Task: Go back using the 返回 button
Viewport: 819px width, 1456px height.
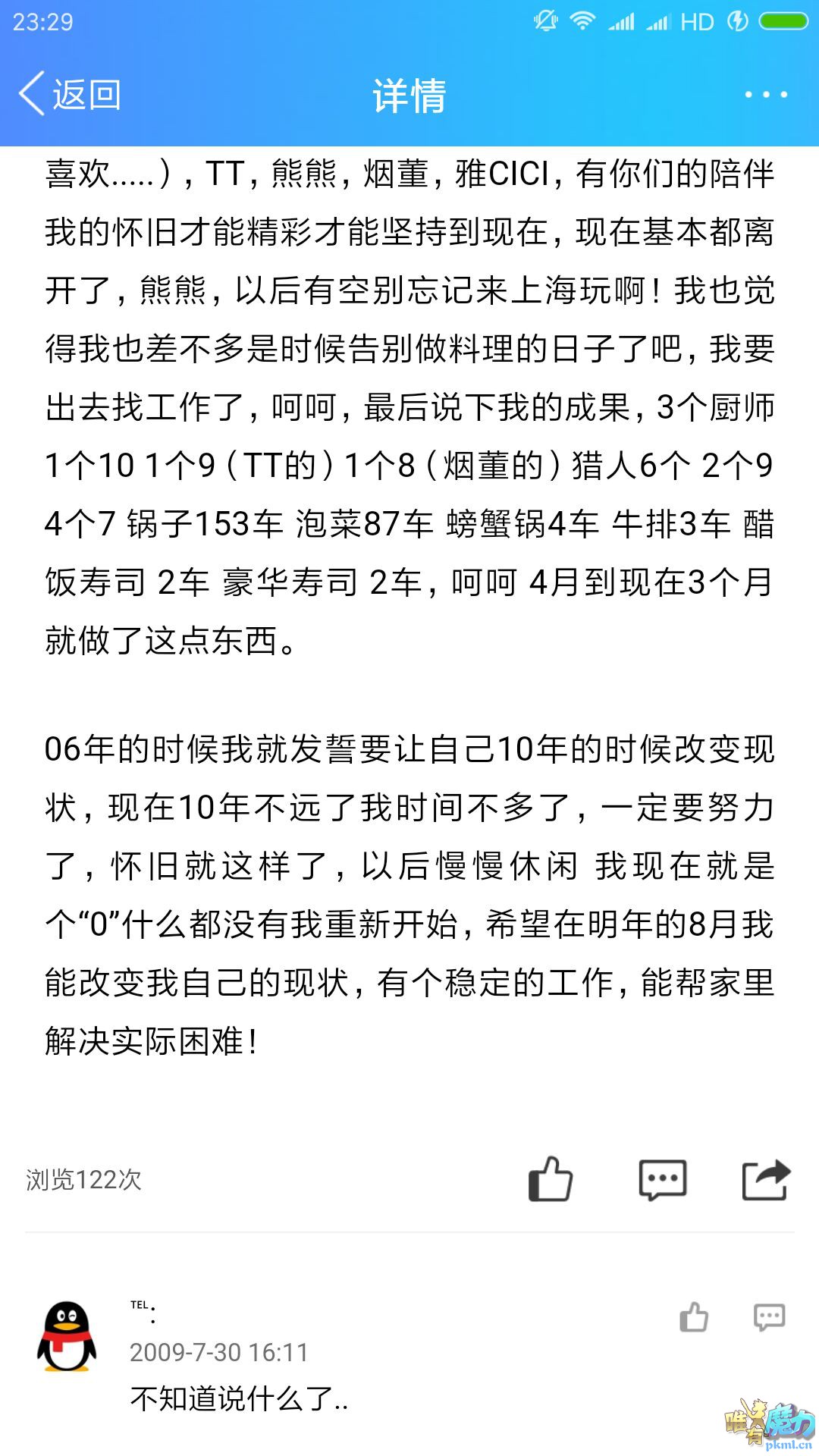Action: click(70, 95)
